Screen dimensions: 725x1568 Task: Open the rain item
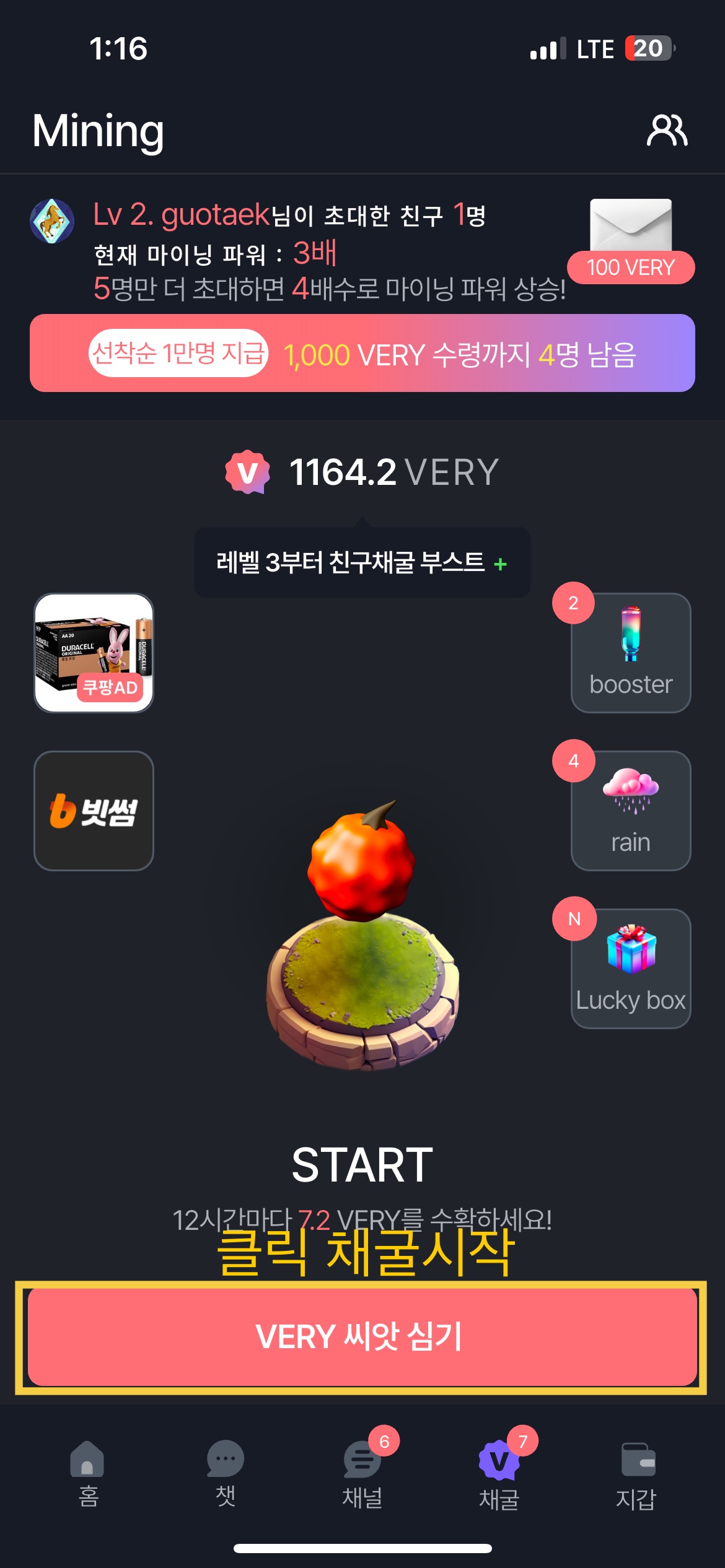pos(630,811)
